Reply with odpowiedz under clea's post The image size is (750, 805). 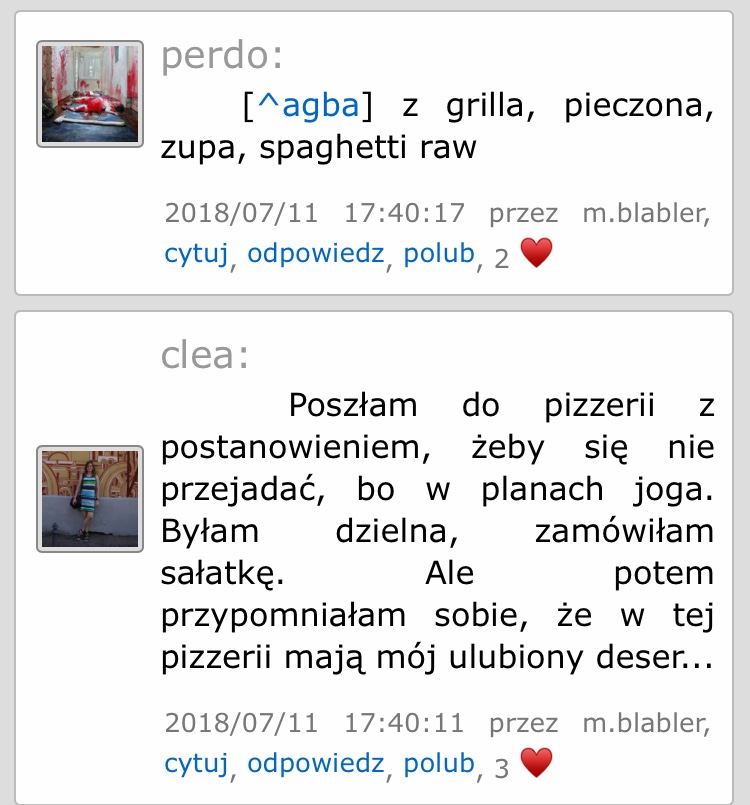315,764
